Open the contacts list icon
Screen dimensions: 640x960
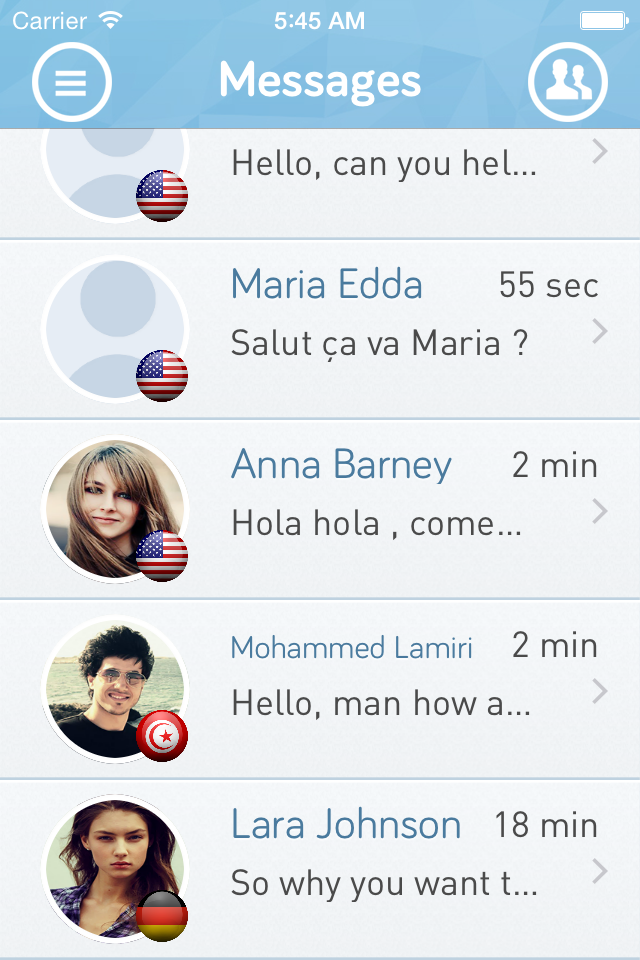[568, 82]
